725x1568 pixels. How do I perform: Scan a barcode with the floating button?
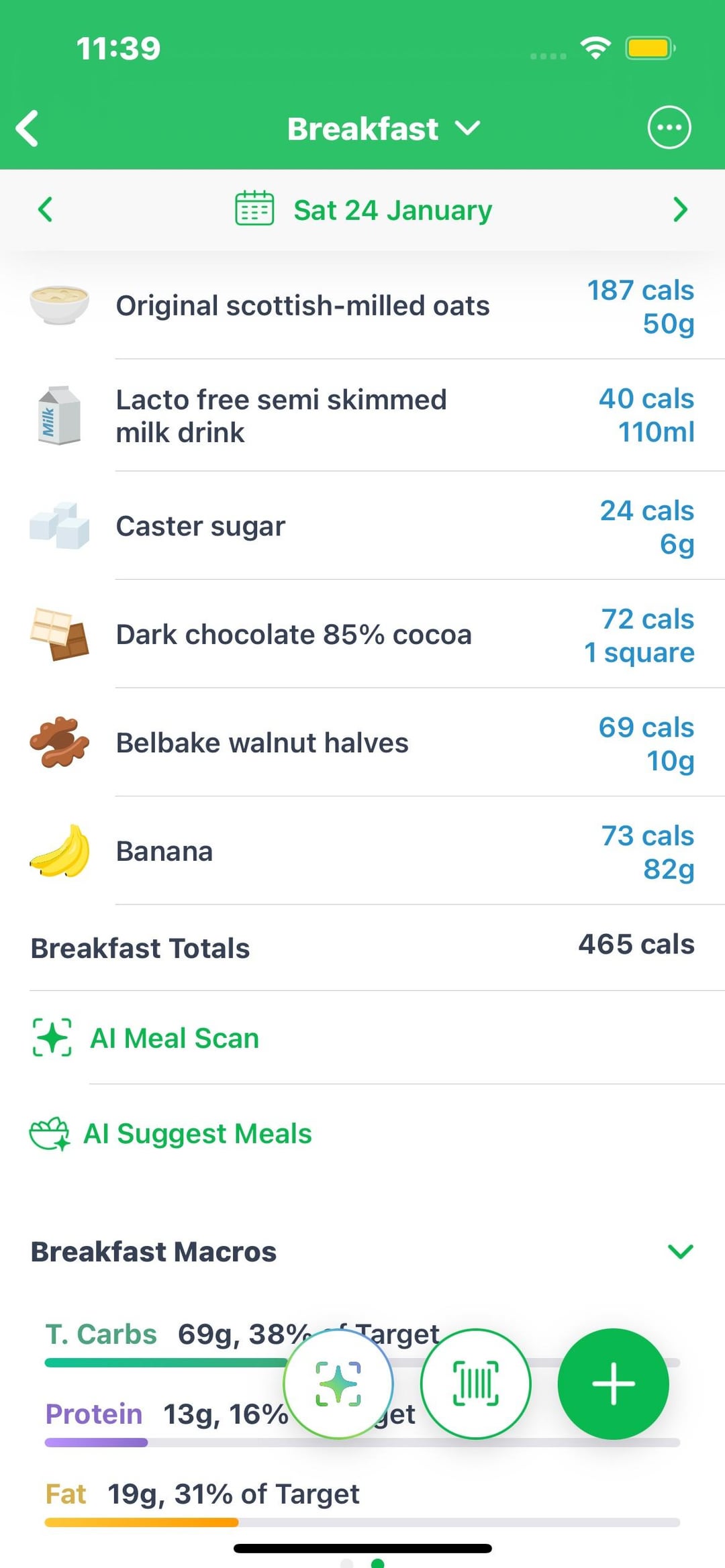[475, 1383]
